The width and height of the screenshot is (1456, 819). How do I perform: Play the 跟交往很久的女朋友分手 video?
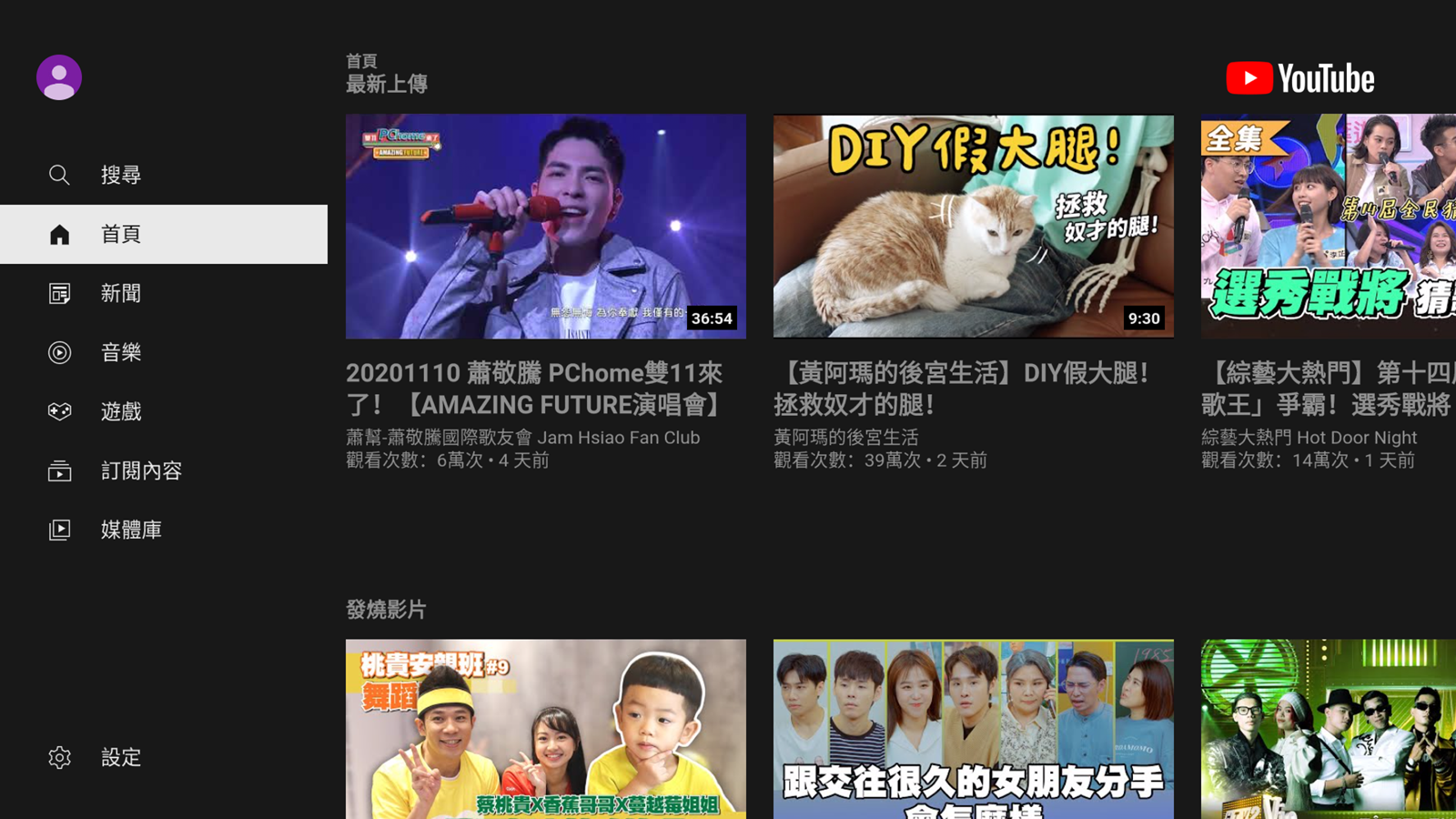974,728
